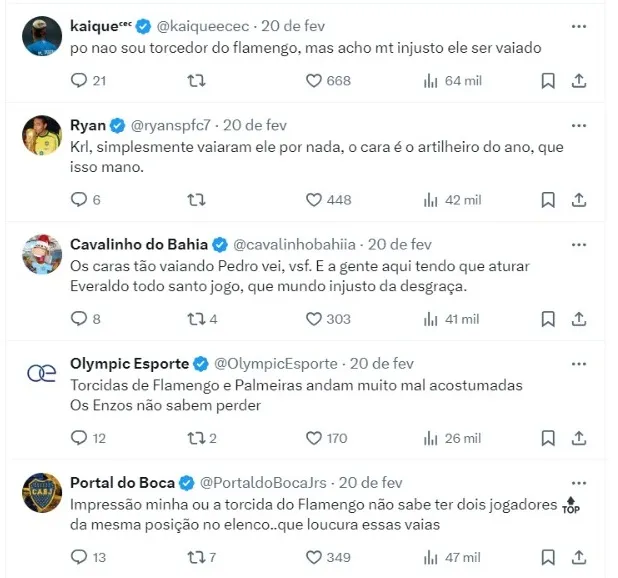Share Ryan's tweet
Viewport: 618px width, 578px height.
click(x=580, y=200)
